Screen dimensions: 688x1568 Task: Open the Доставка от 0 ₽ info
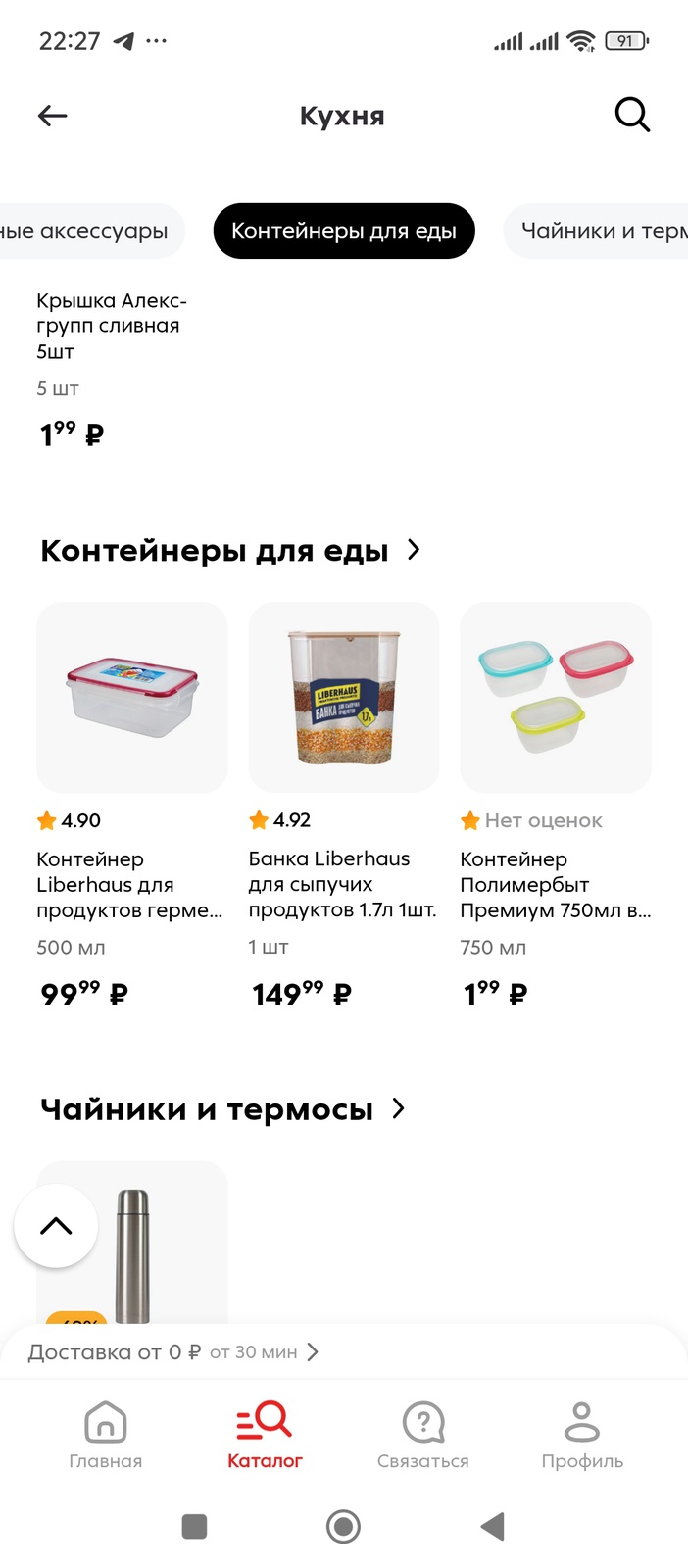click(173, 1352)
